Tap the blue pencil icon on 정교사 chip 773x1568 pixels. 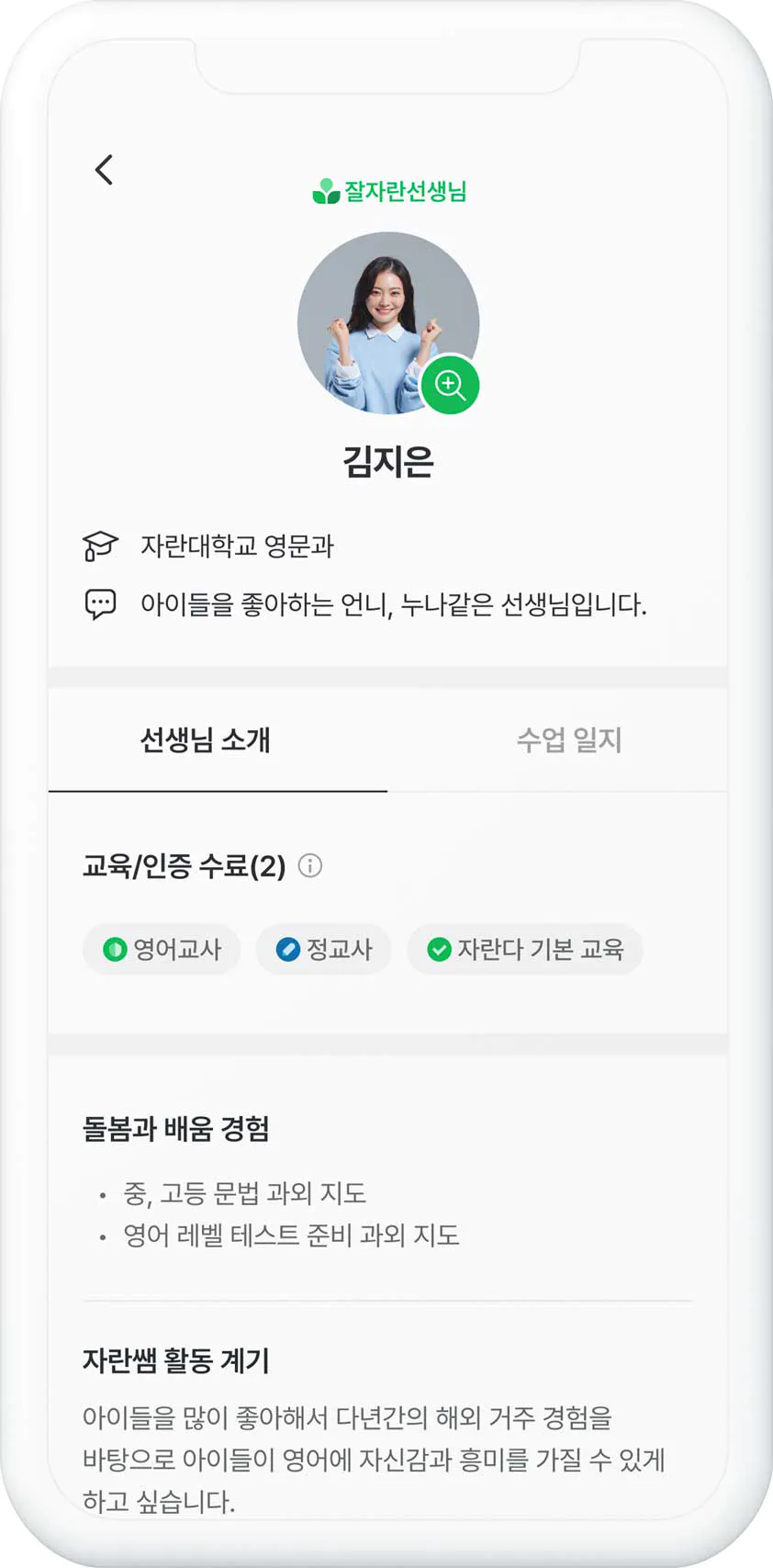pos(286,949)
